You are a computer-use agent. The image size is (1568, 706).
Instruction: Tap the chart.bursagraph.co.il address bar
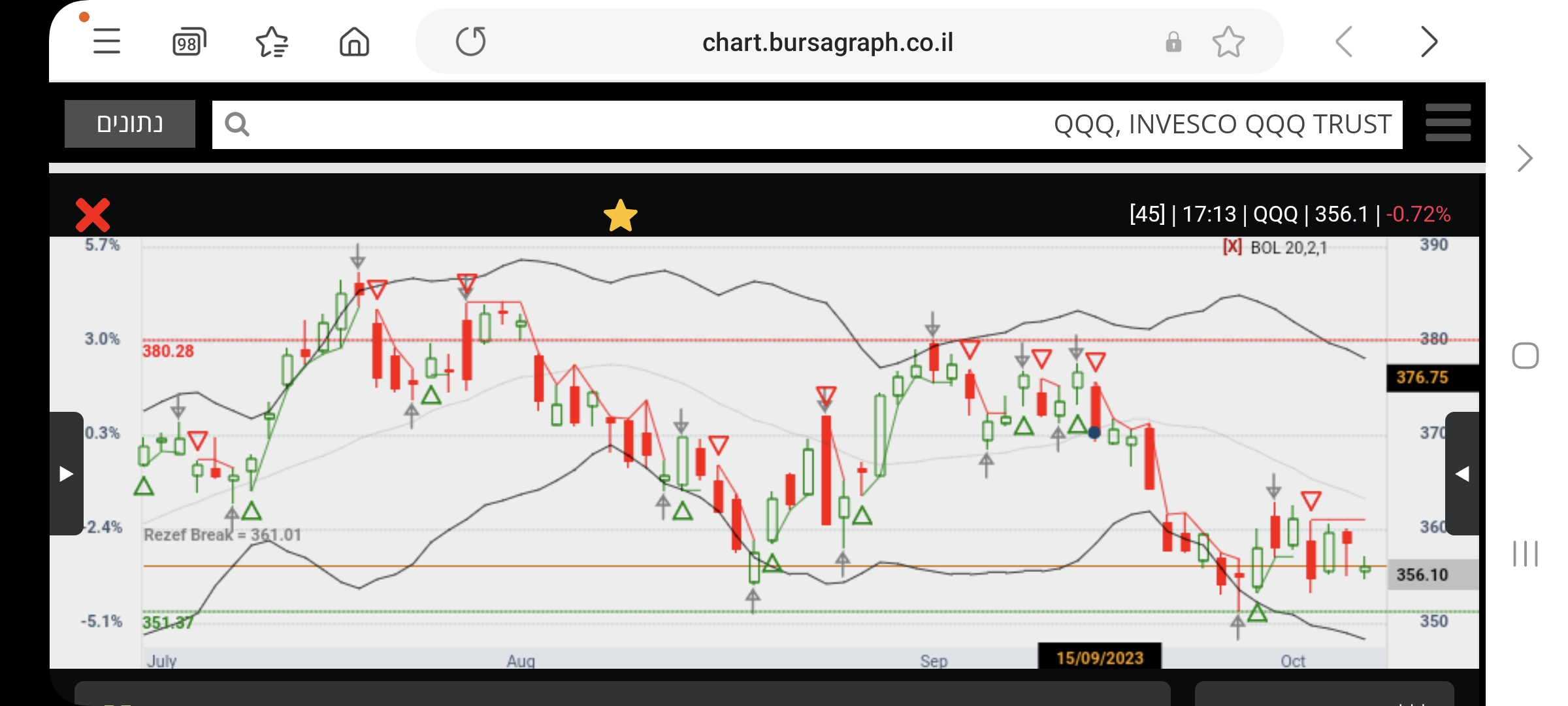[827, 42]
